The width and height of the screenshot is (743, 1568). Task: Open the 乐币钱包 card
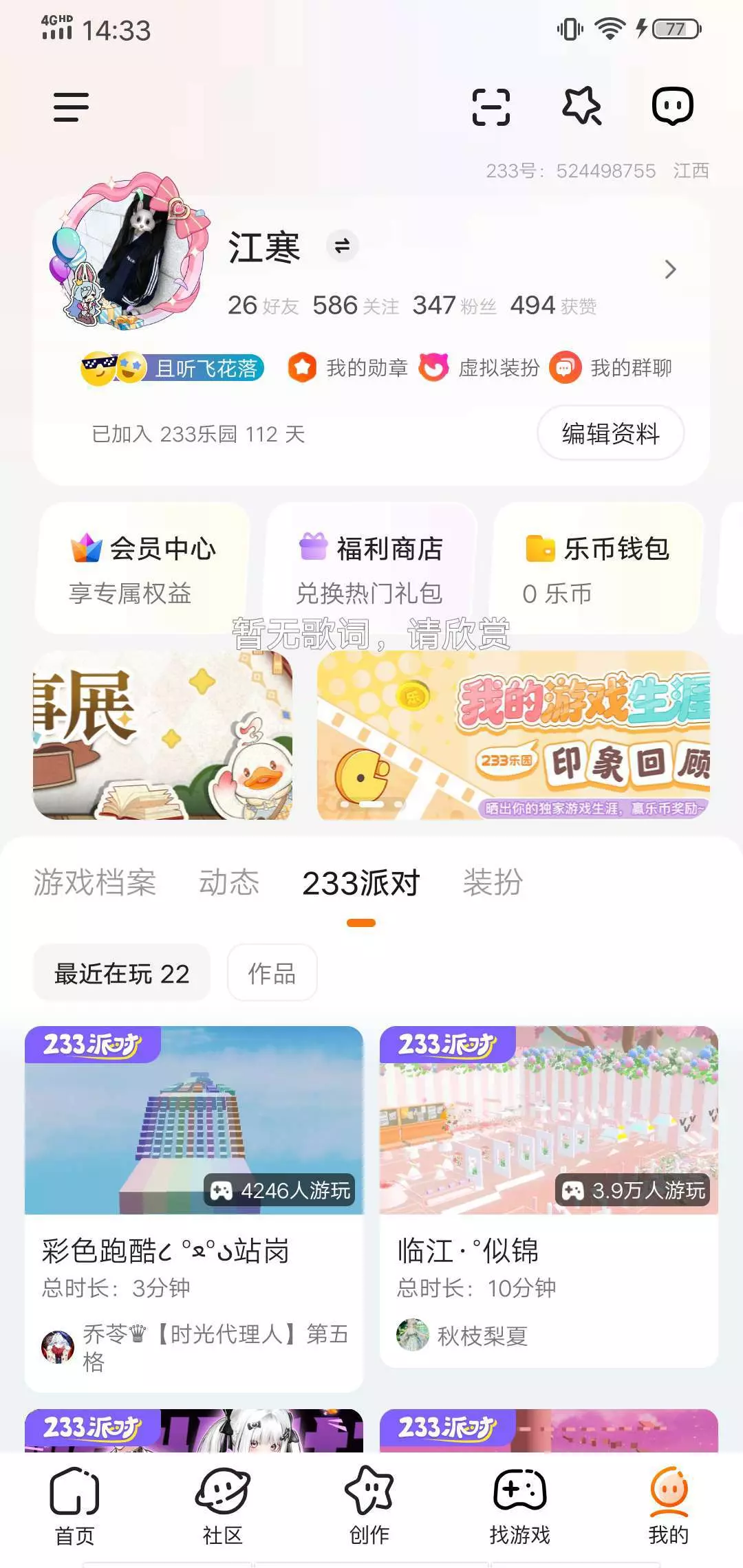pyautogui.click(x=597, y=569)
